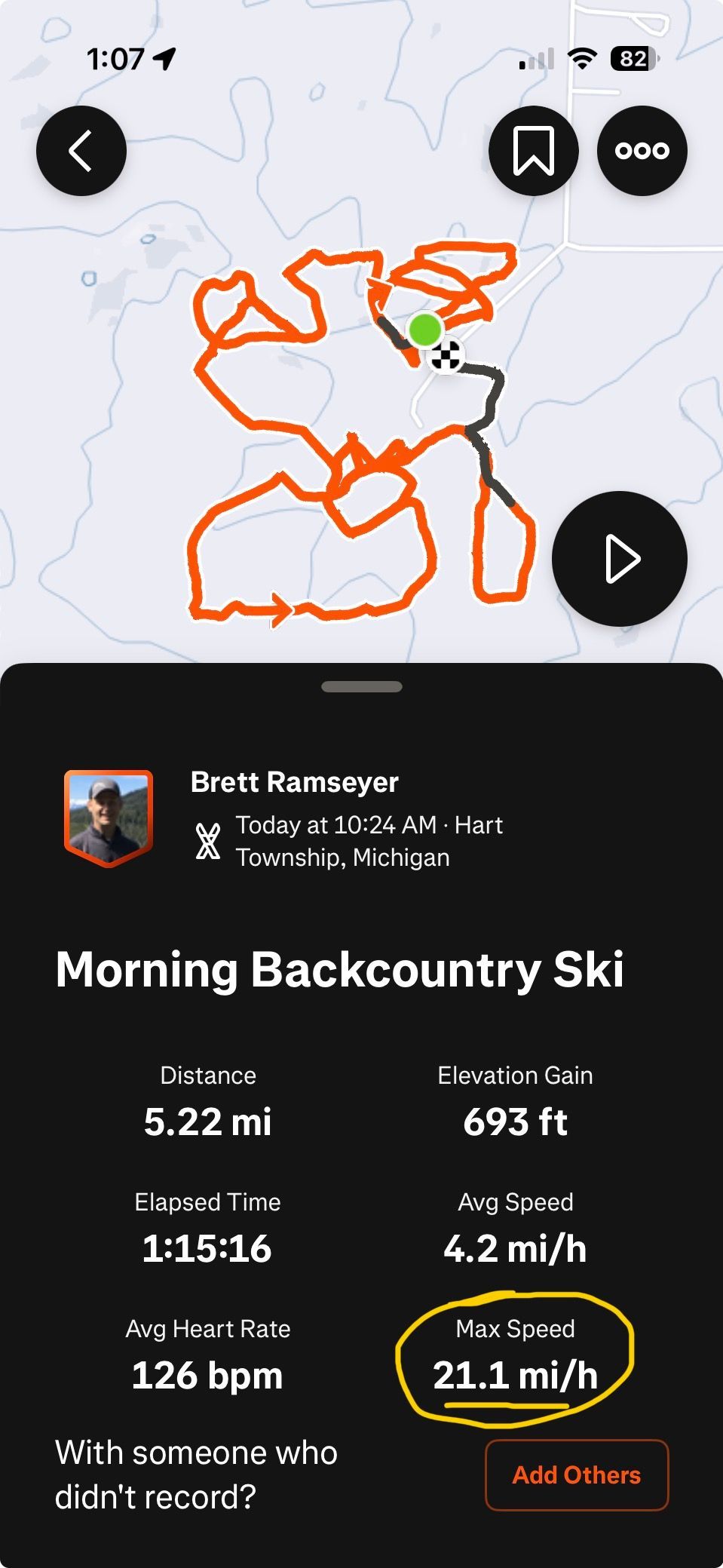Tap the sheet drag handle

(362, 686)
